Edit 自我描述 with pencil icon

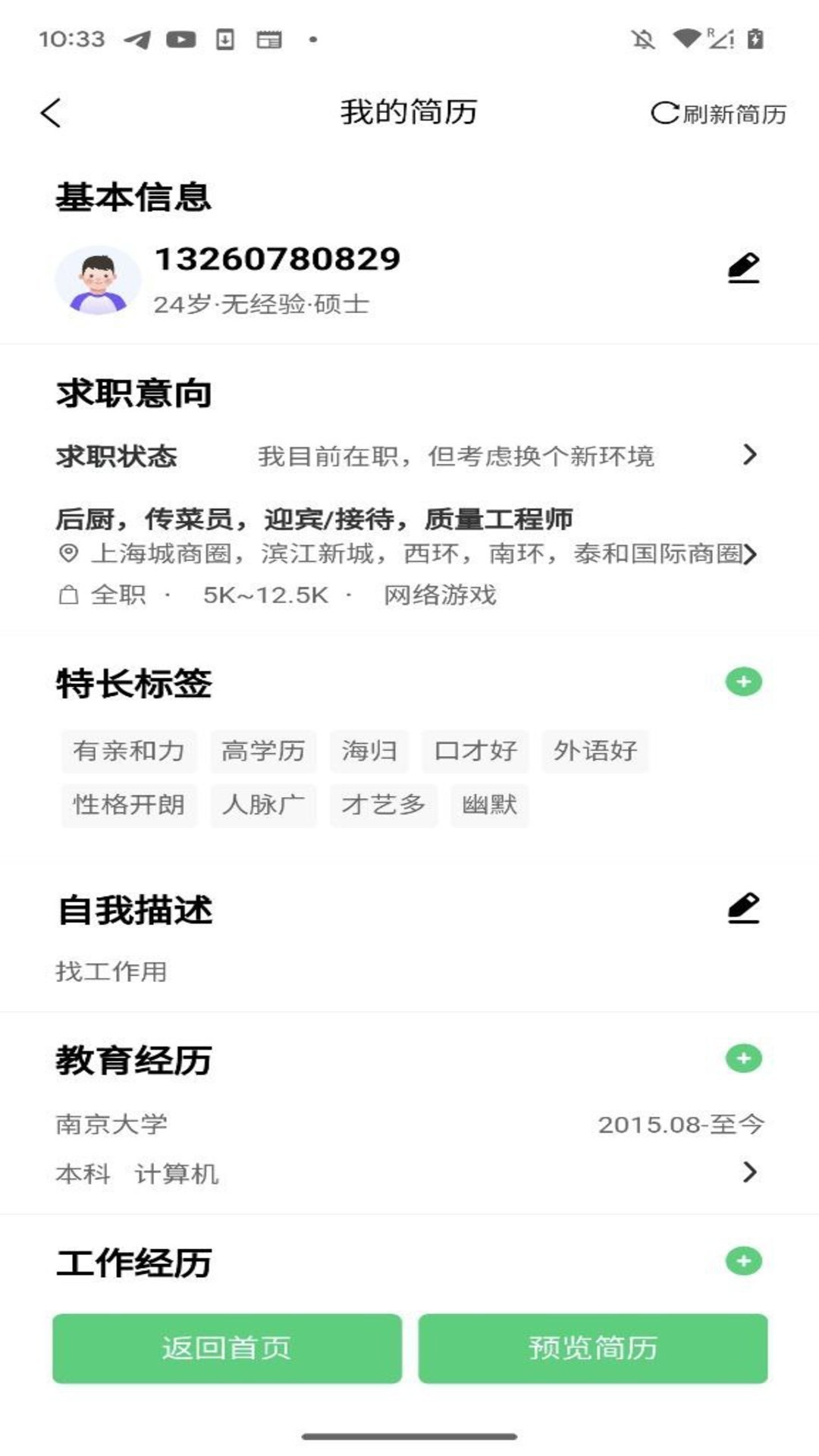click(x=743, y=908)
